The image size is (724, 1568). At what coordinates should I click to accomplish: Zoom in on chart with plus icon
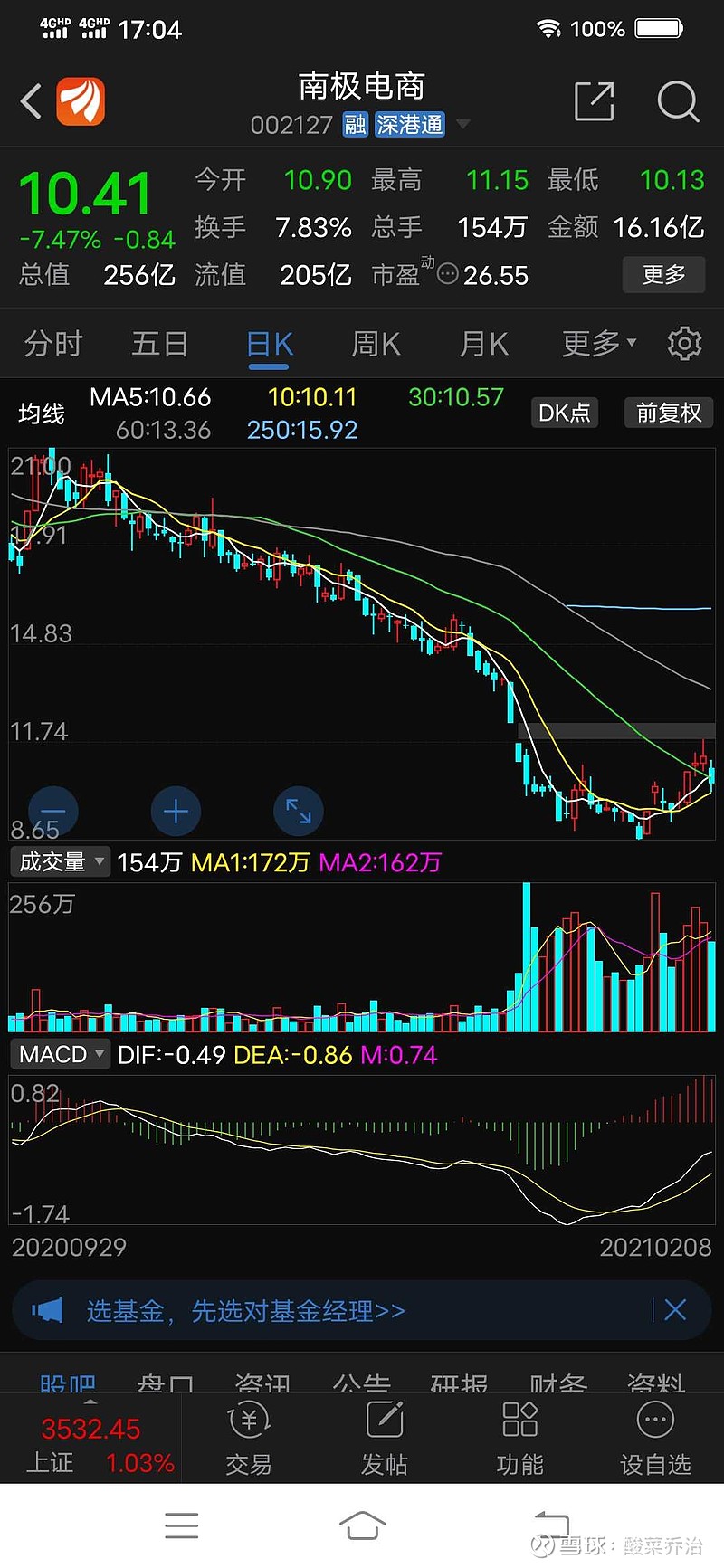tap(176, 812)
